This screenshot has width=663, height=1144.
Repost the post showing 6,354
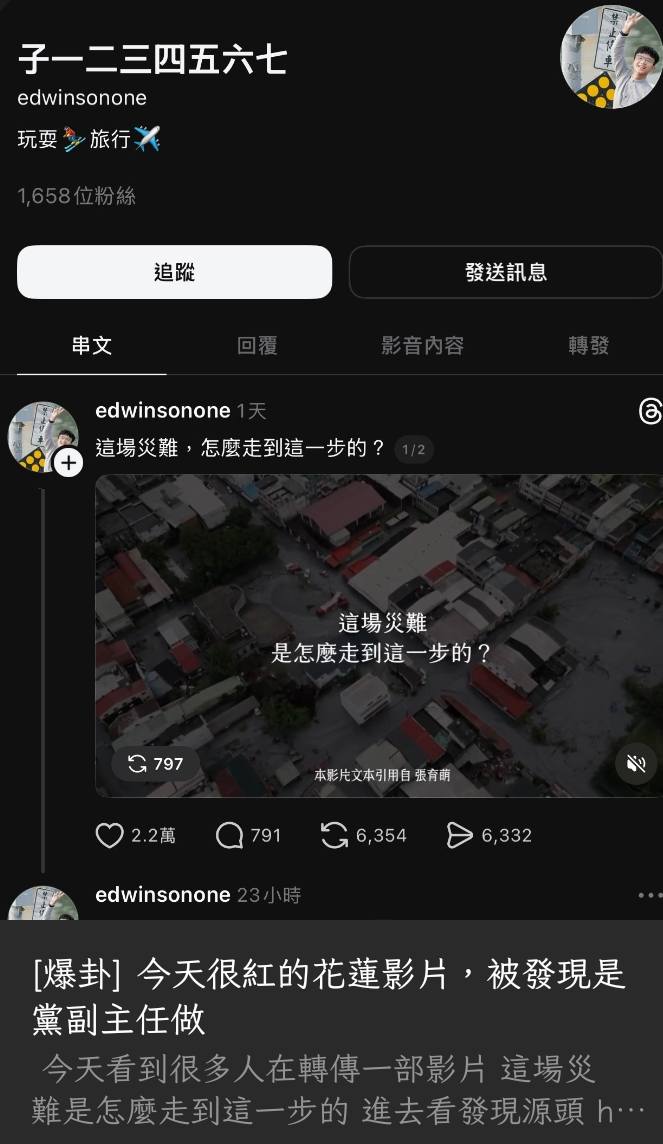[334, 835]
